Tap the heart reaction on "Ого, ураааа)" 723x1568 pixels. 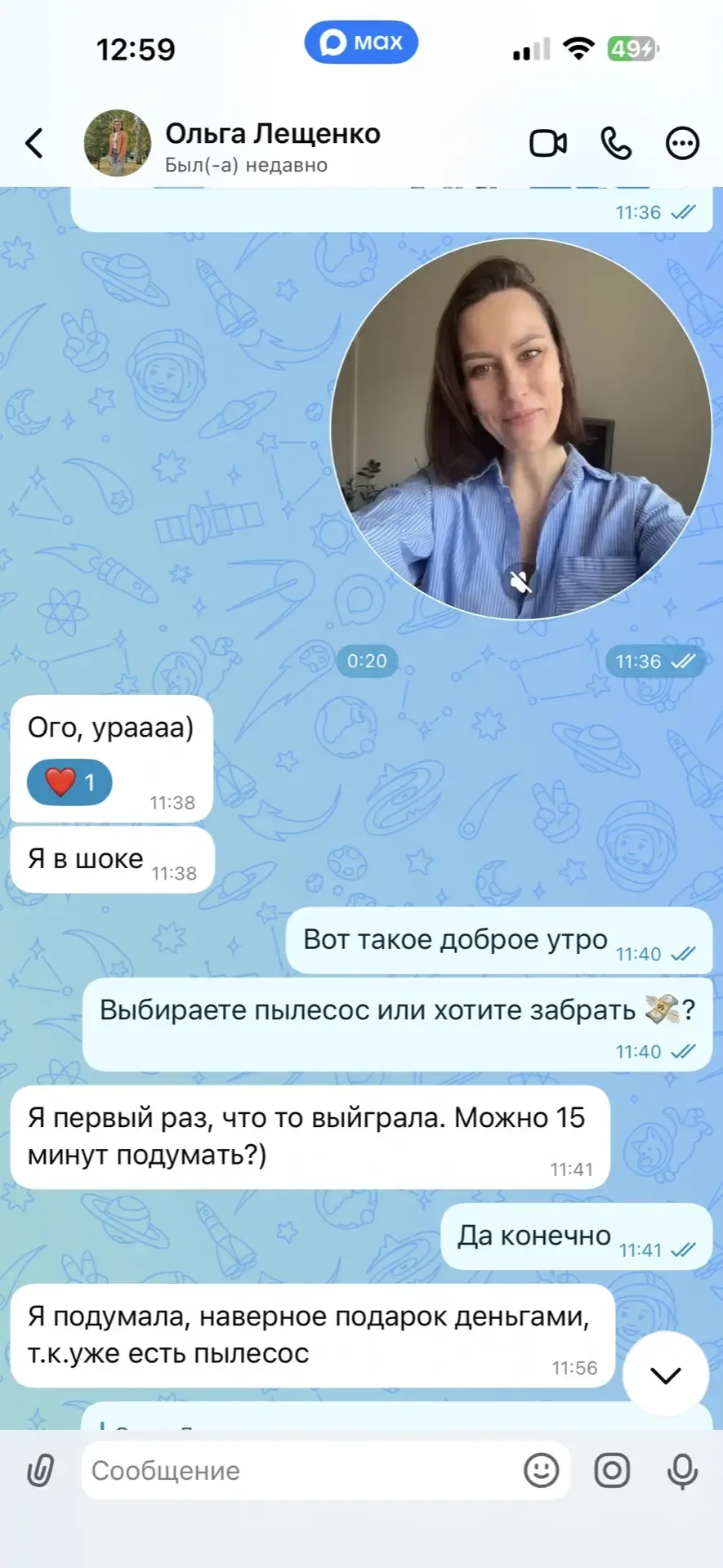tap(69, 782)
